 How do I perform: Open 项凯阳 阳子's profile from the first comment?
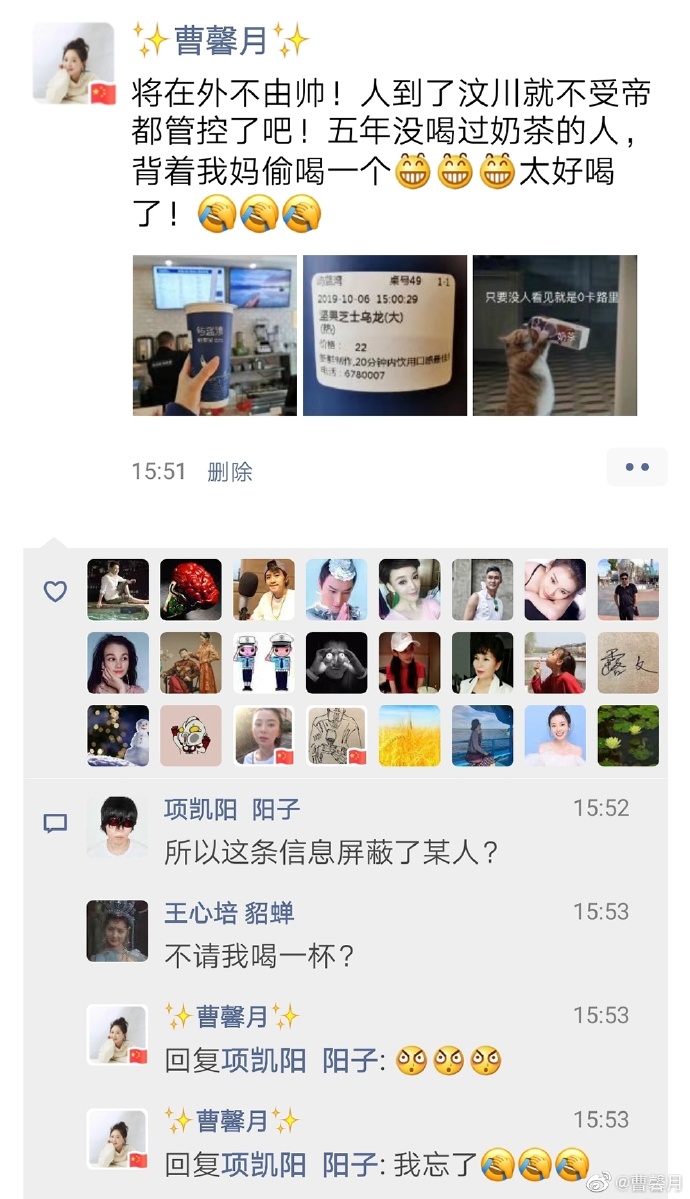232,809
